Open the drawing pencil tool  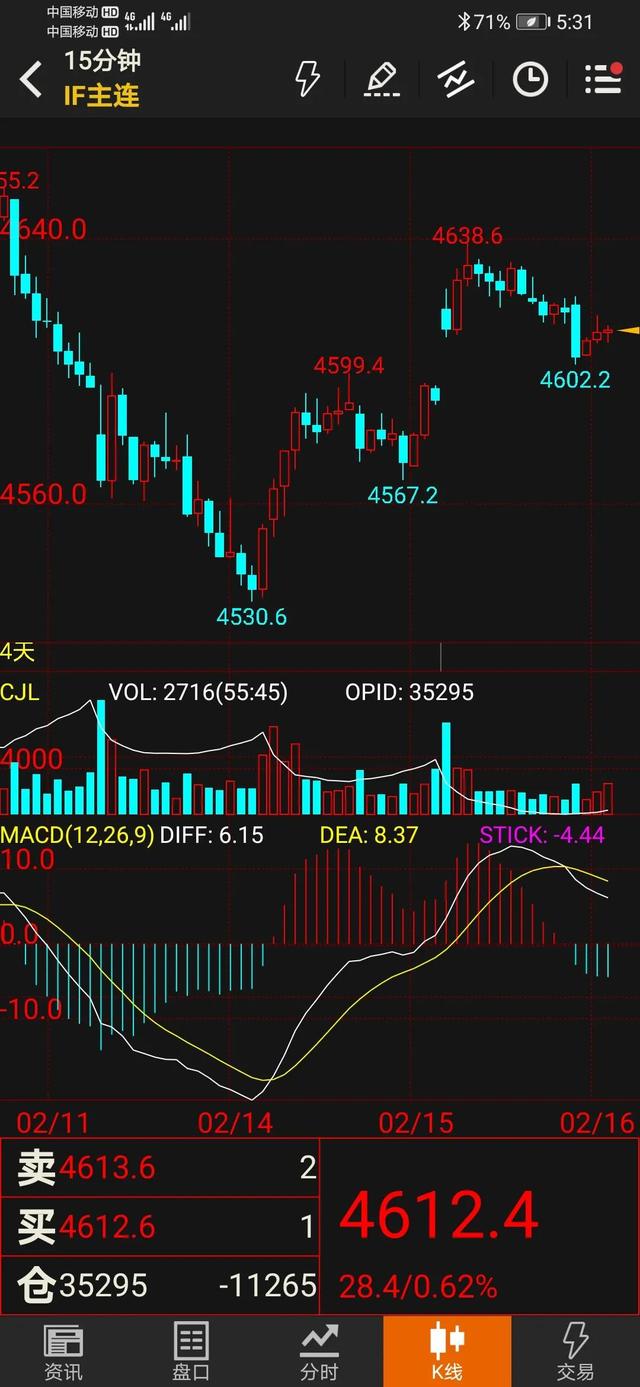382,79
